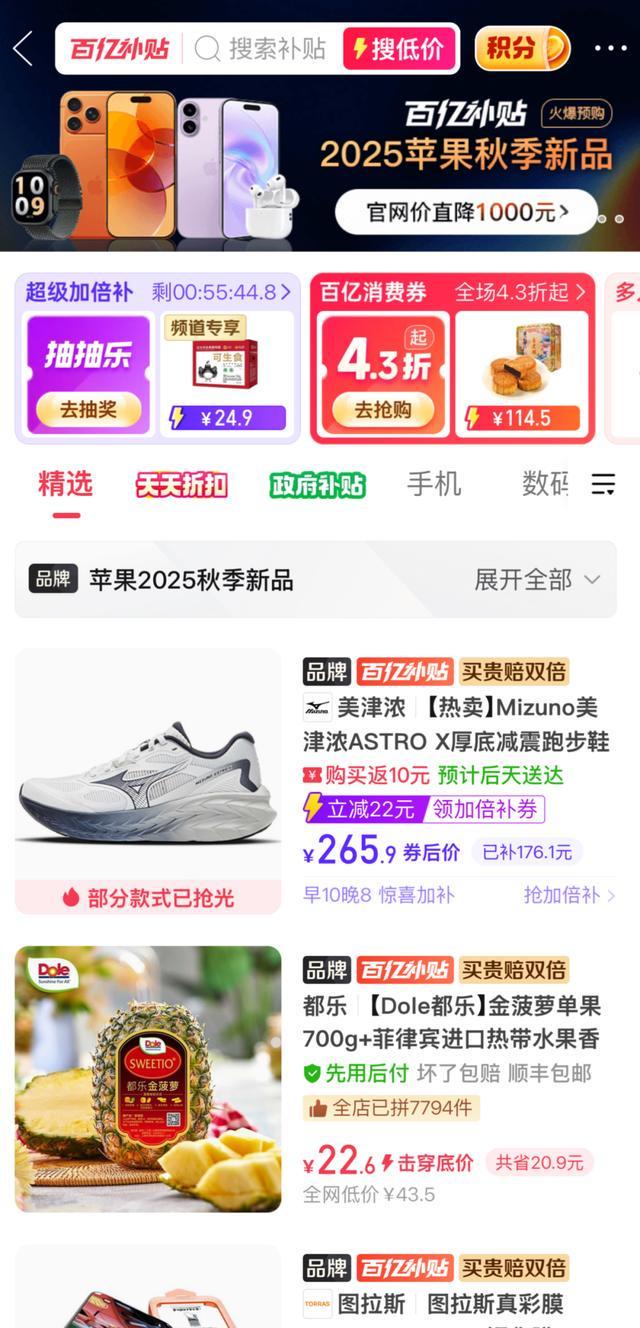Switch to the 手机 tab
This screenshot has height=1328, width=640.
click(434, 484)
